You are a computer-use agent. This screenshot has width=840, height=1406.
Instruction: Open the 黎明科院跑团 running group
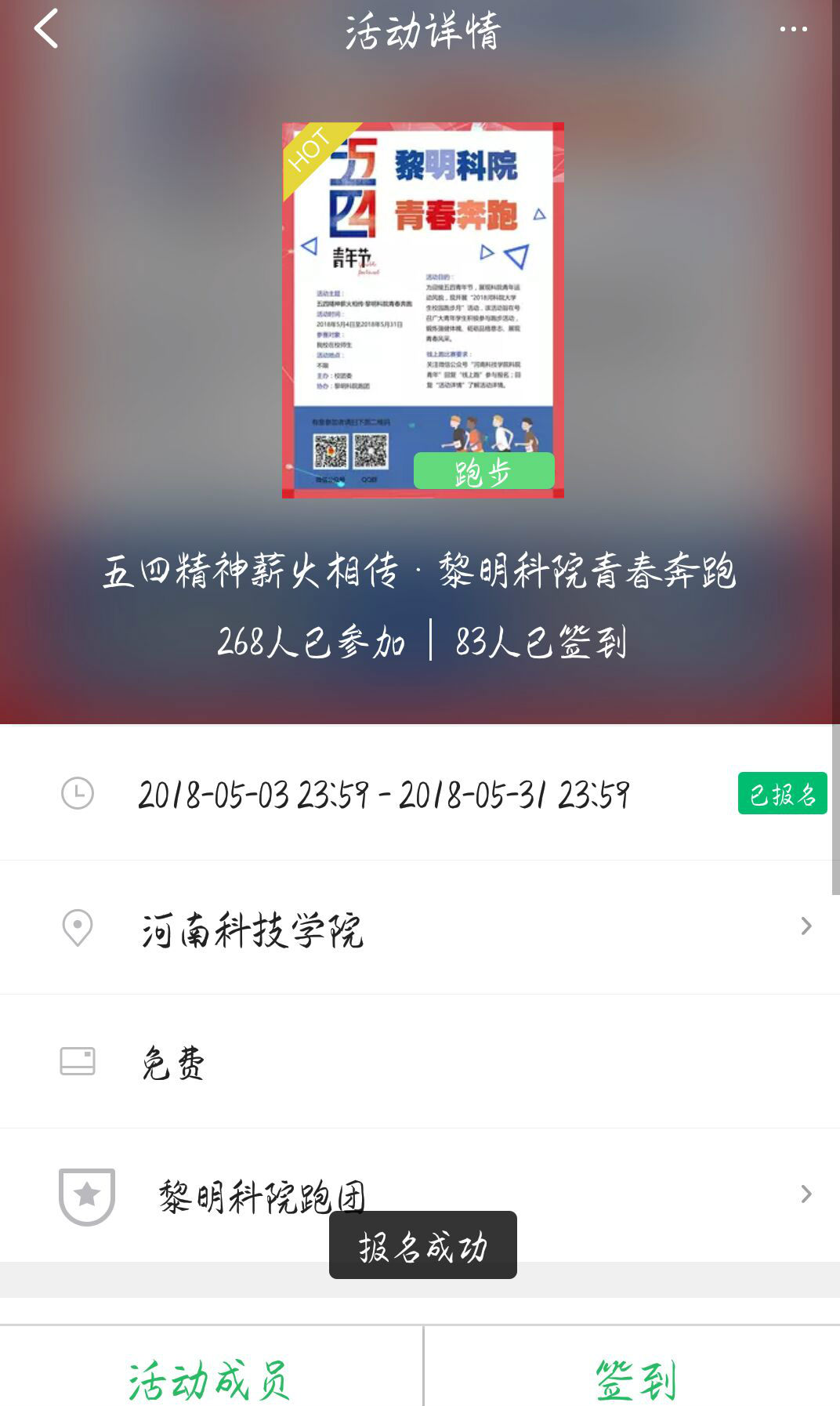coord(420,1194)
